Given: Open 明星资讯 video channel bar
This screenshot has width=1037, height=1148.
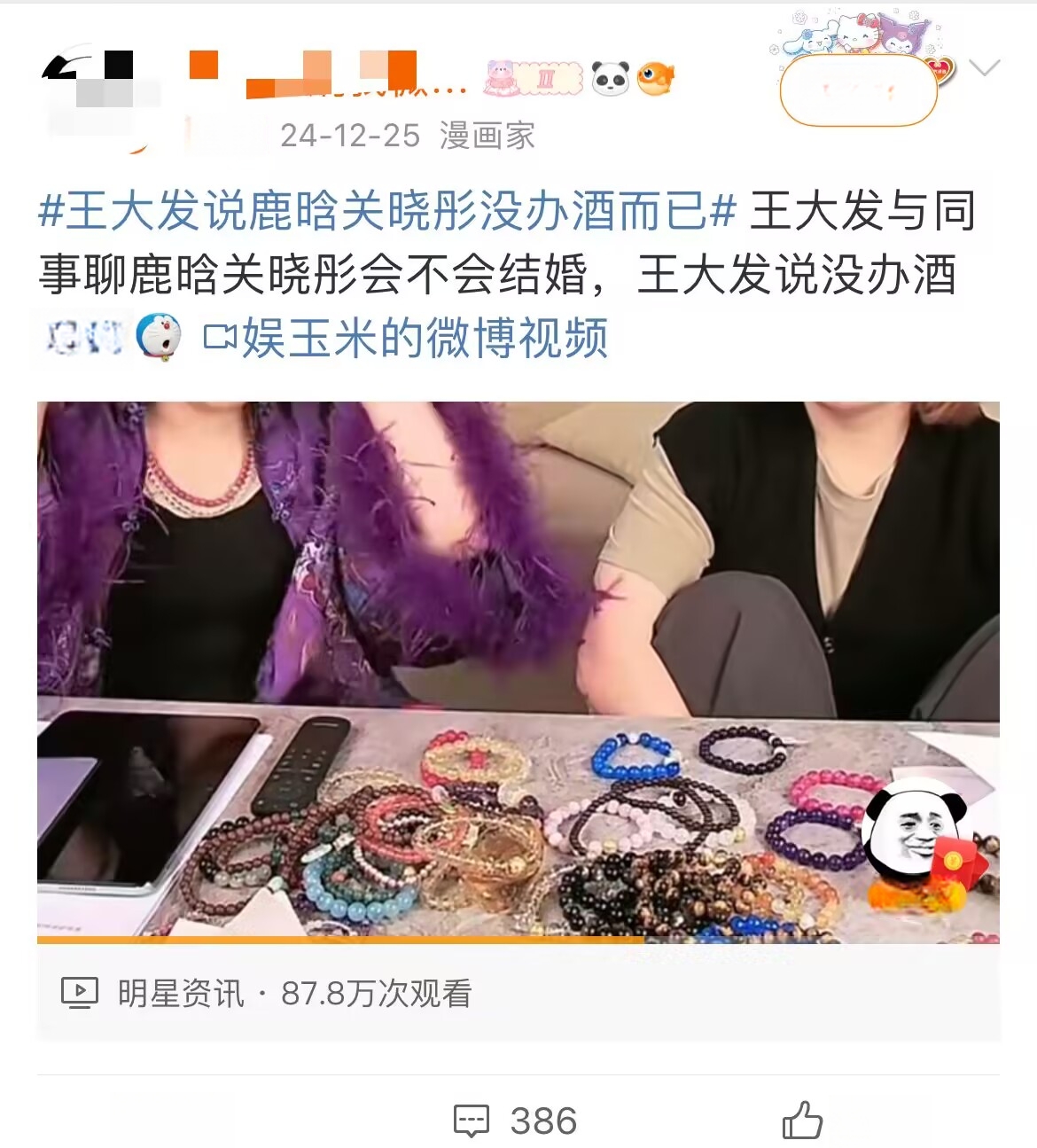Looking at the screenshot, I should [x=266, y=993].
